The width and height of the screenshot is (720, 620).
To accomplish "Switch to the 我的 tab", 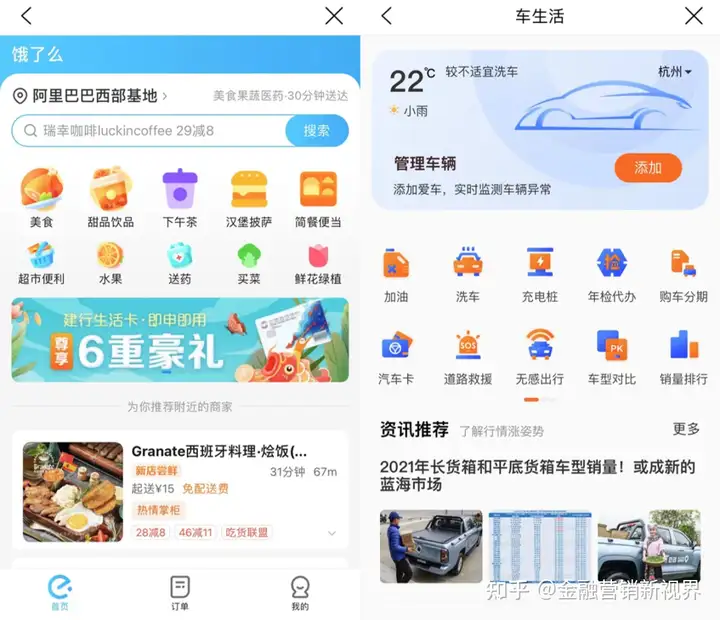I will [x=300, y=593].
